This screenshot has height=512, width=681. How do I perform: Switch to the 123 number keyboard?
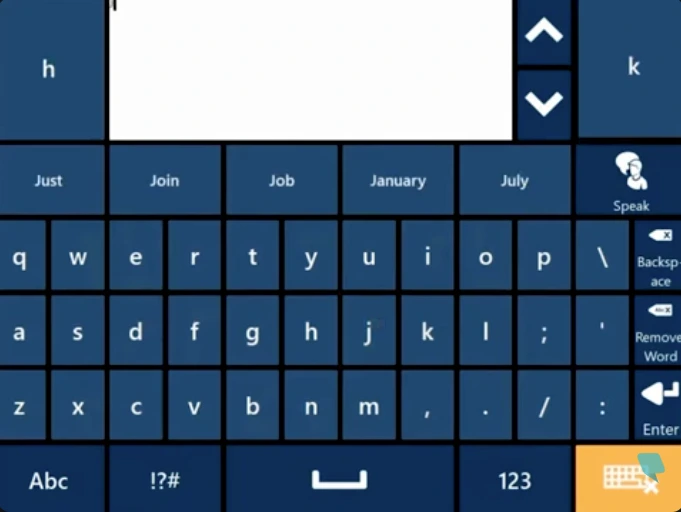pyautogui.click(x=514, y=480)
